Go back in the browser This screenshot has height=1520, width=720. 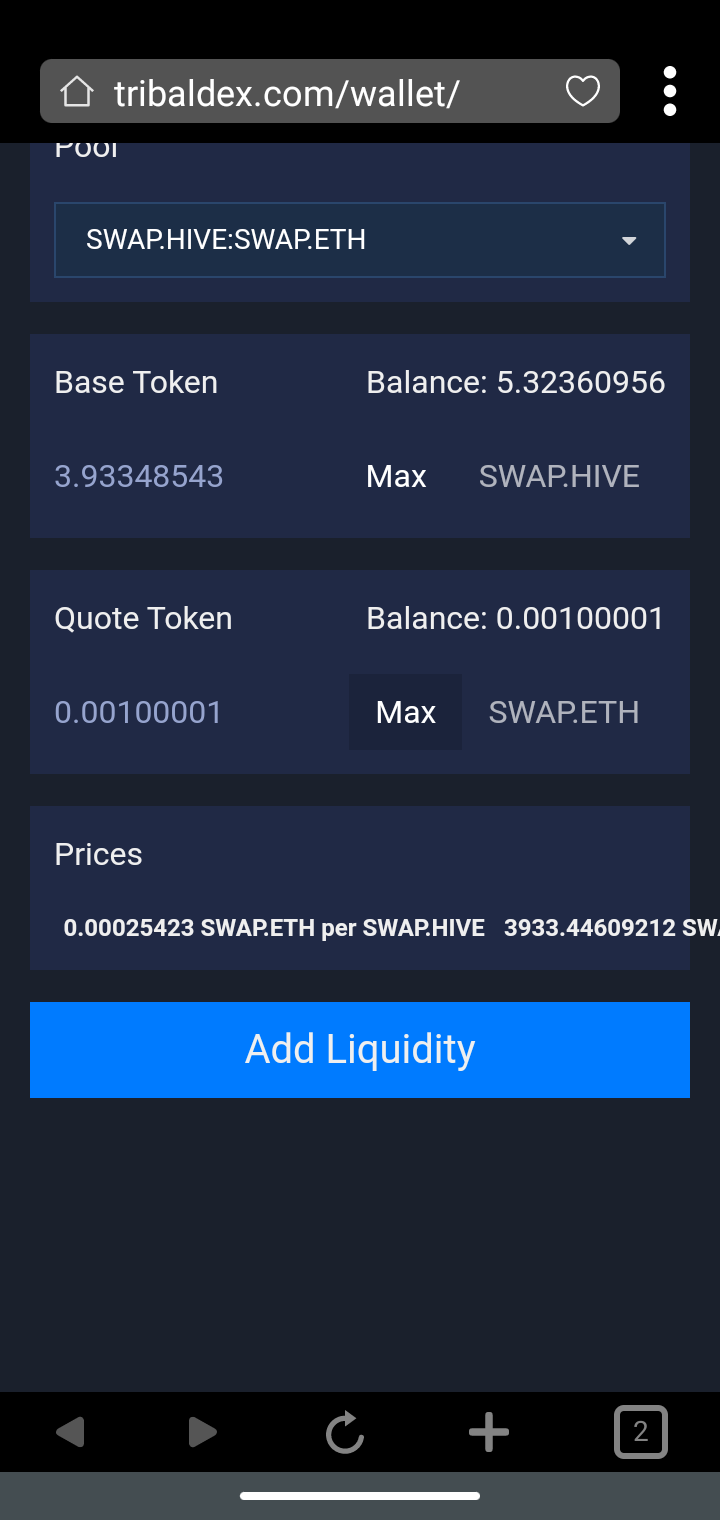(70, 1432)
